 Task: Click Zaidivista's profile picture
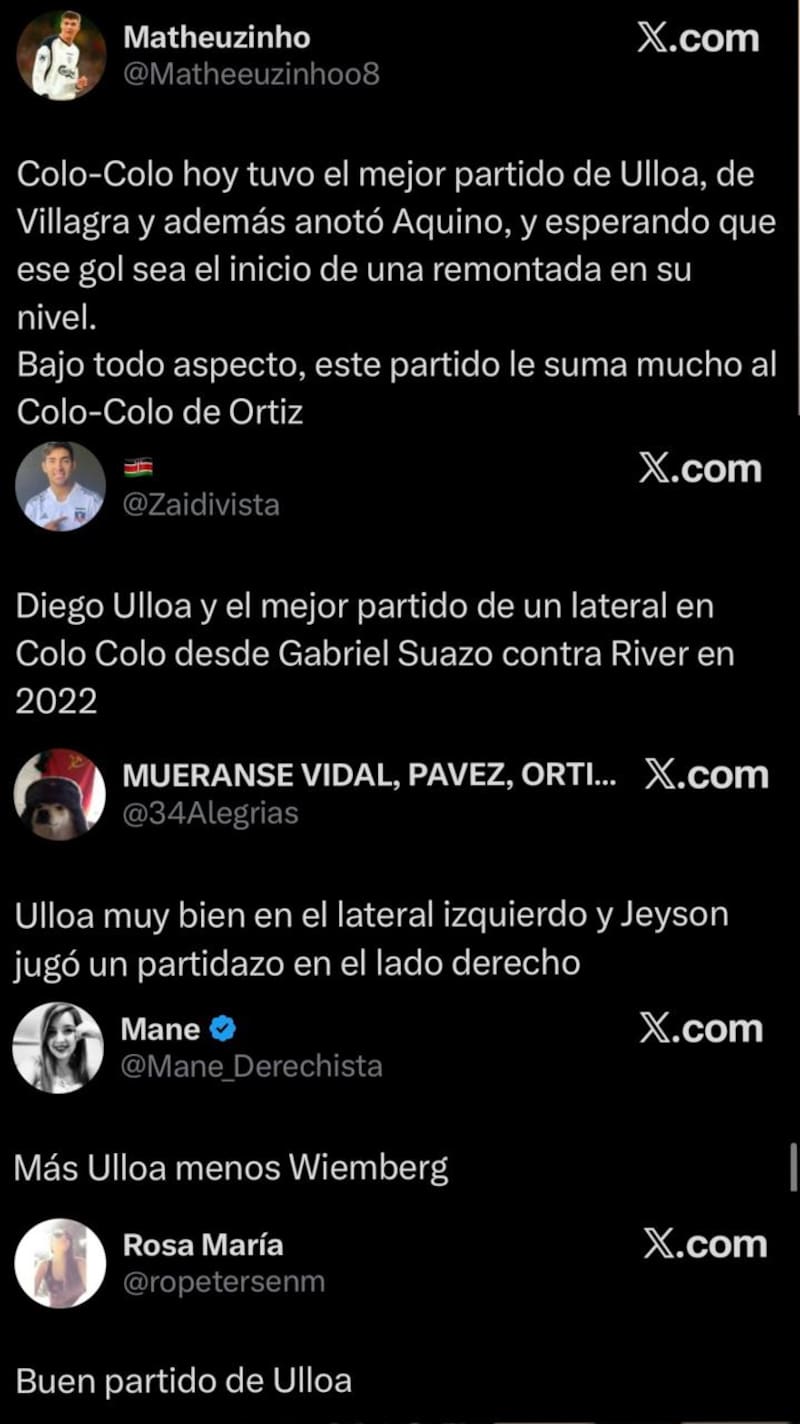[x=60, y=487]
